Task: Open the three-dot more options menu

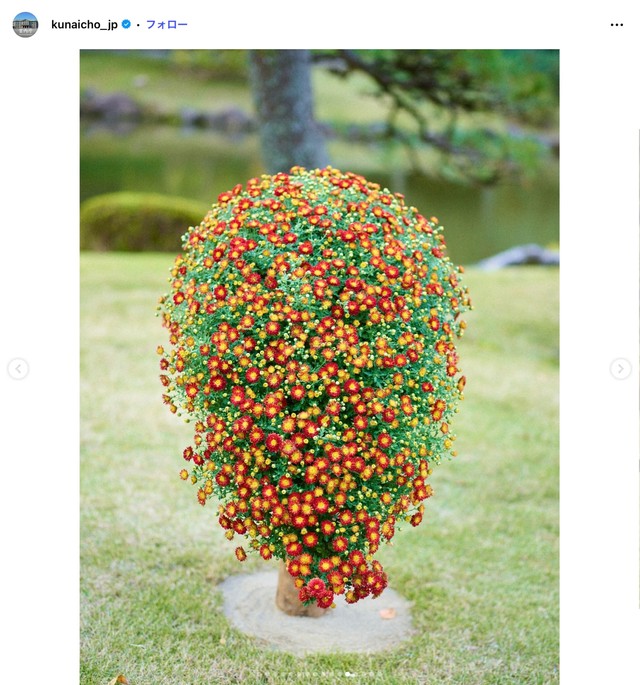Action: 616,24
